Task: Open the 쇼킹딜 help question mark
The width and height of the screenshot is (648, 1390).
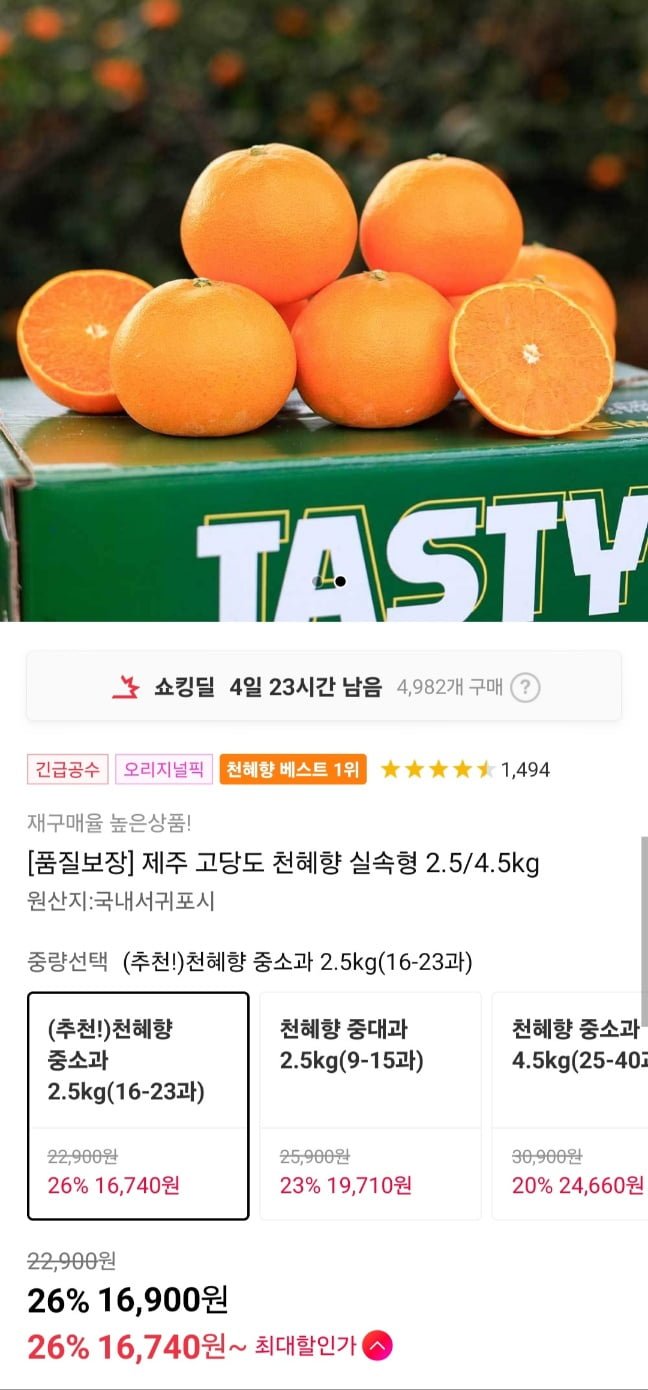Action: (x=525, y=687)
